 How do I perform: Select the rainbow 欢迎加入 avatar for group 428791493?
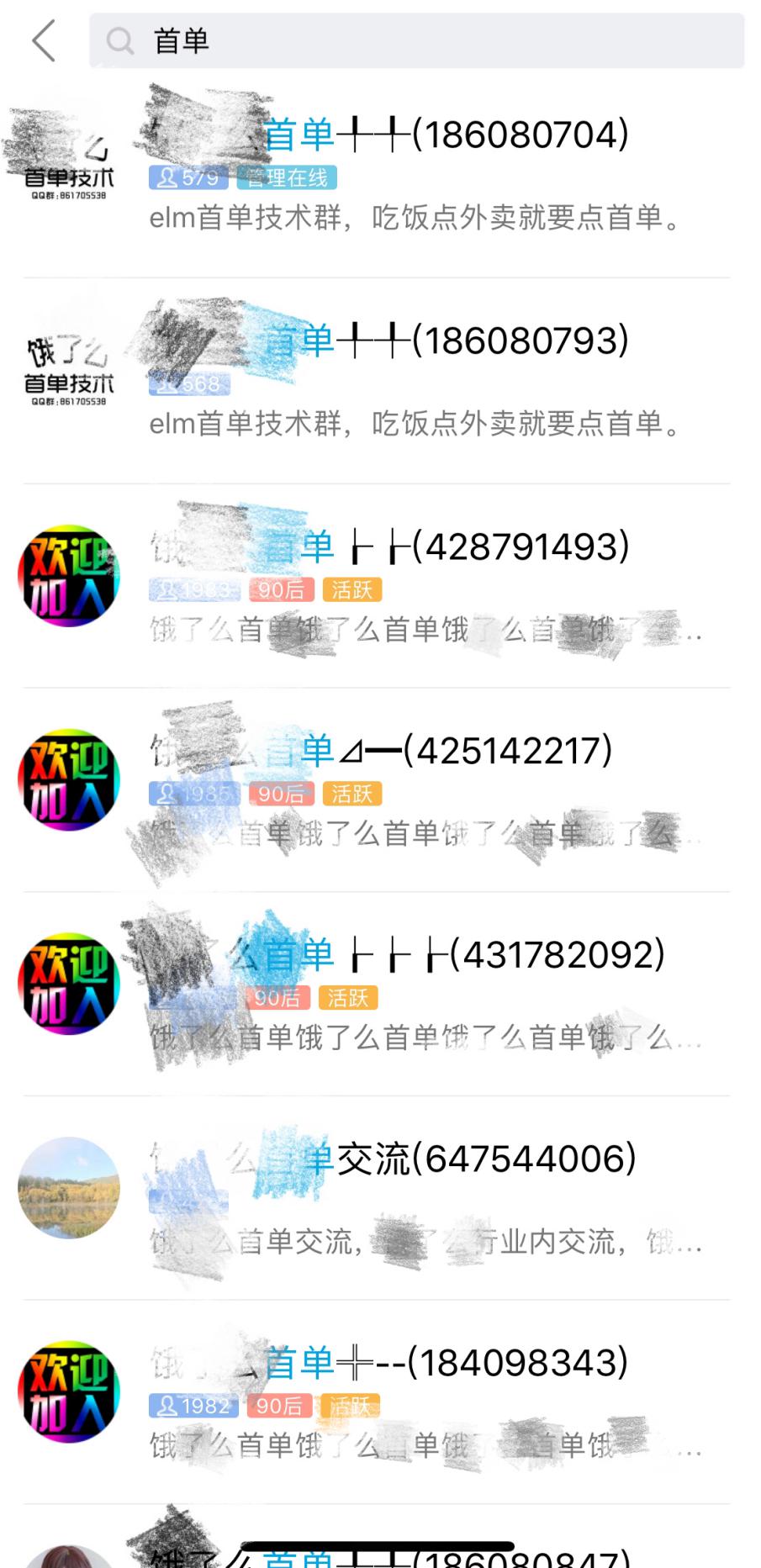[x=69, y=574]
